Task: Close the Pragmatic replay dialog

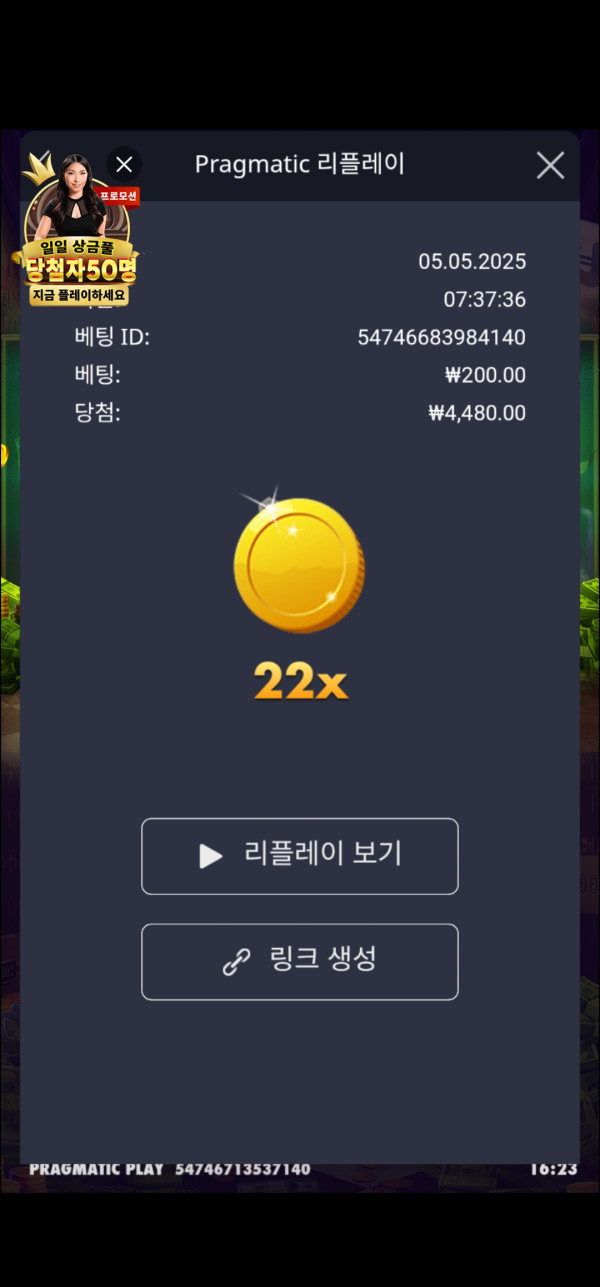Action: pos(550,165)
